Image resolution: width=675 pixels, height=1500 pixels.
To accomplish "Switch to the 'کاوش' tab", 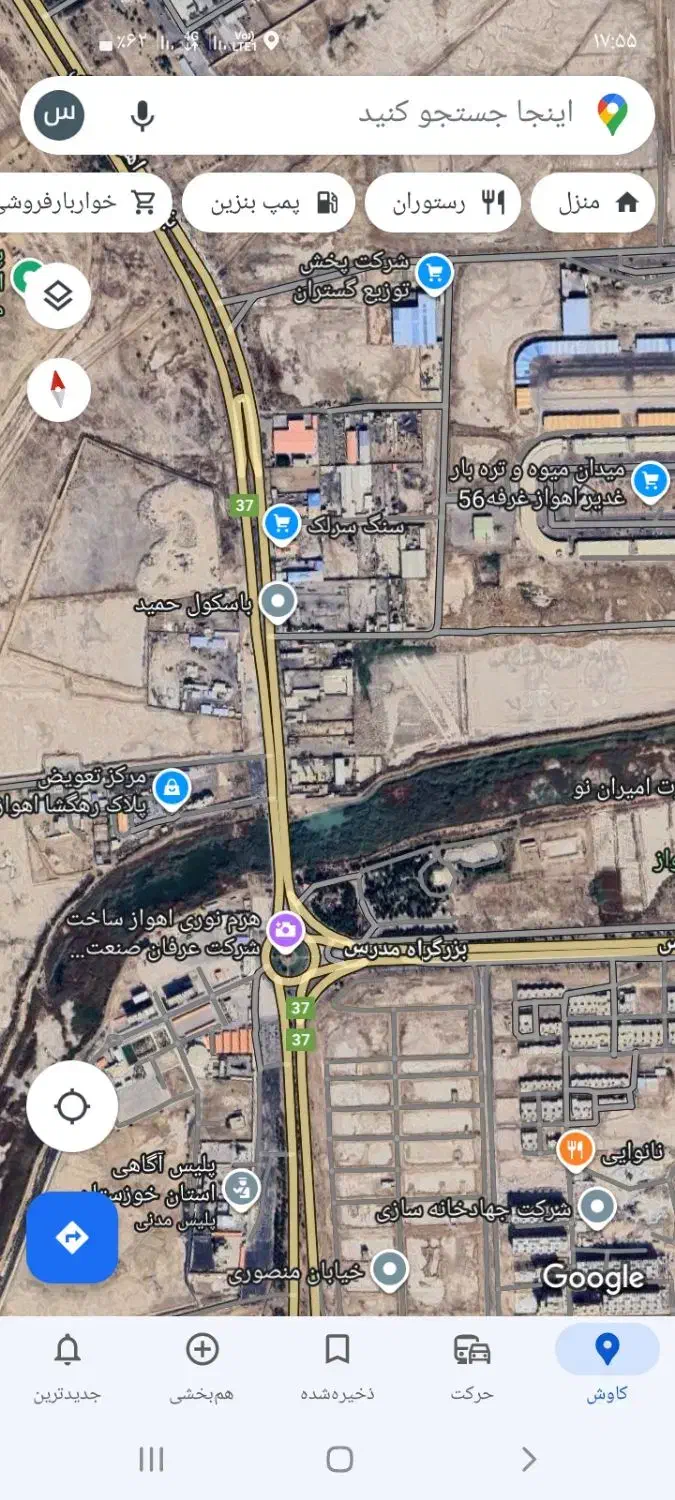I will [x=607, y=1366].
